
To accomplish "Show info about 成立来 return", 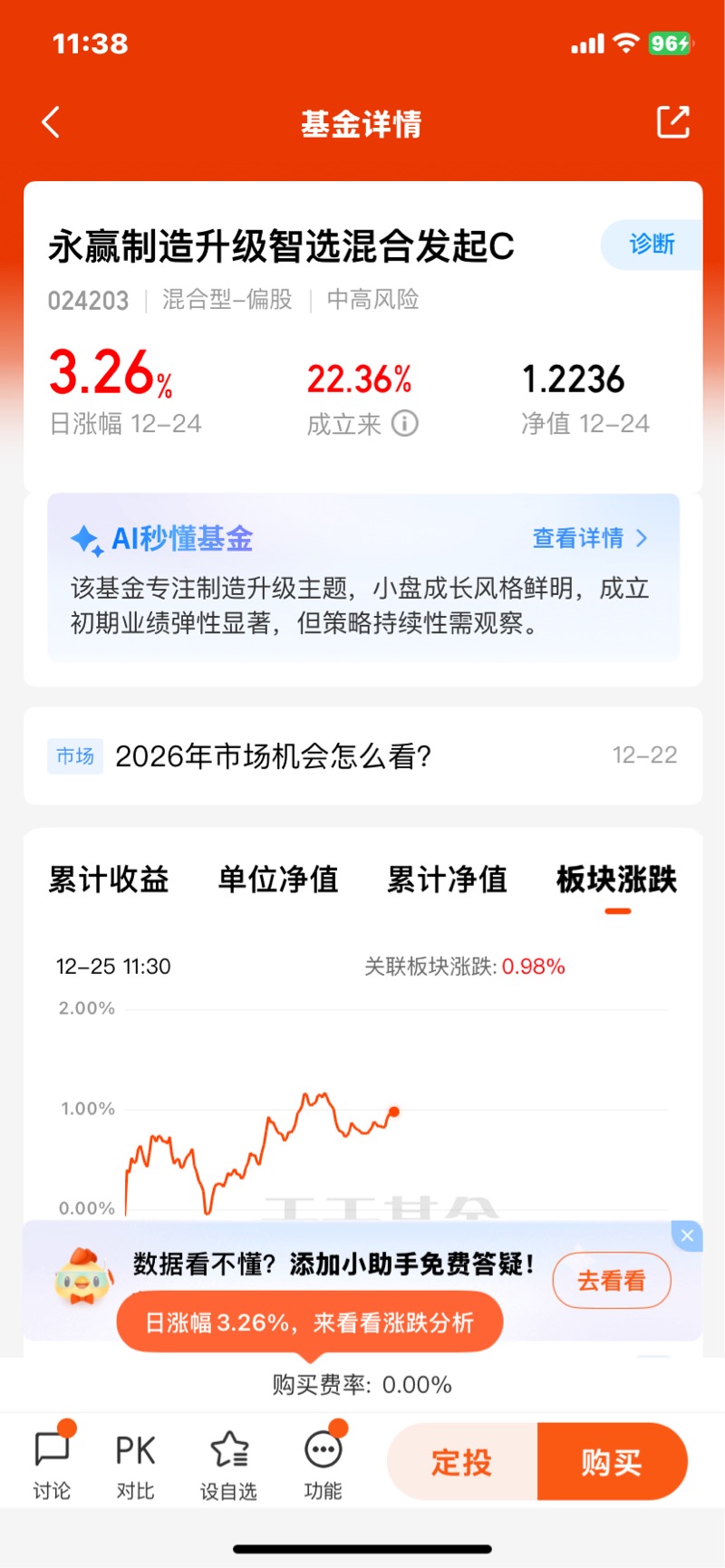I will click(404, 423).
